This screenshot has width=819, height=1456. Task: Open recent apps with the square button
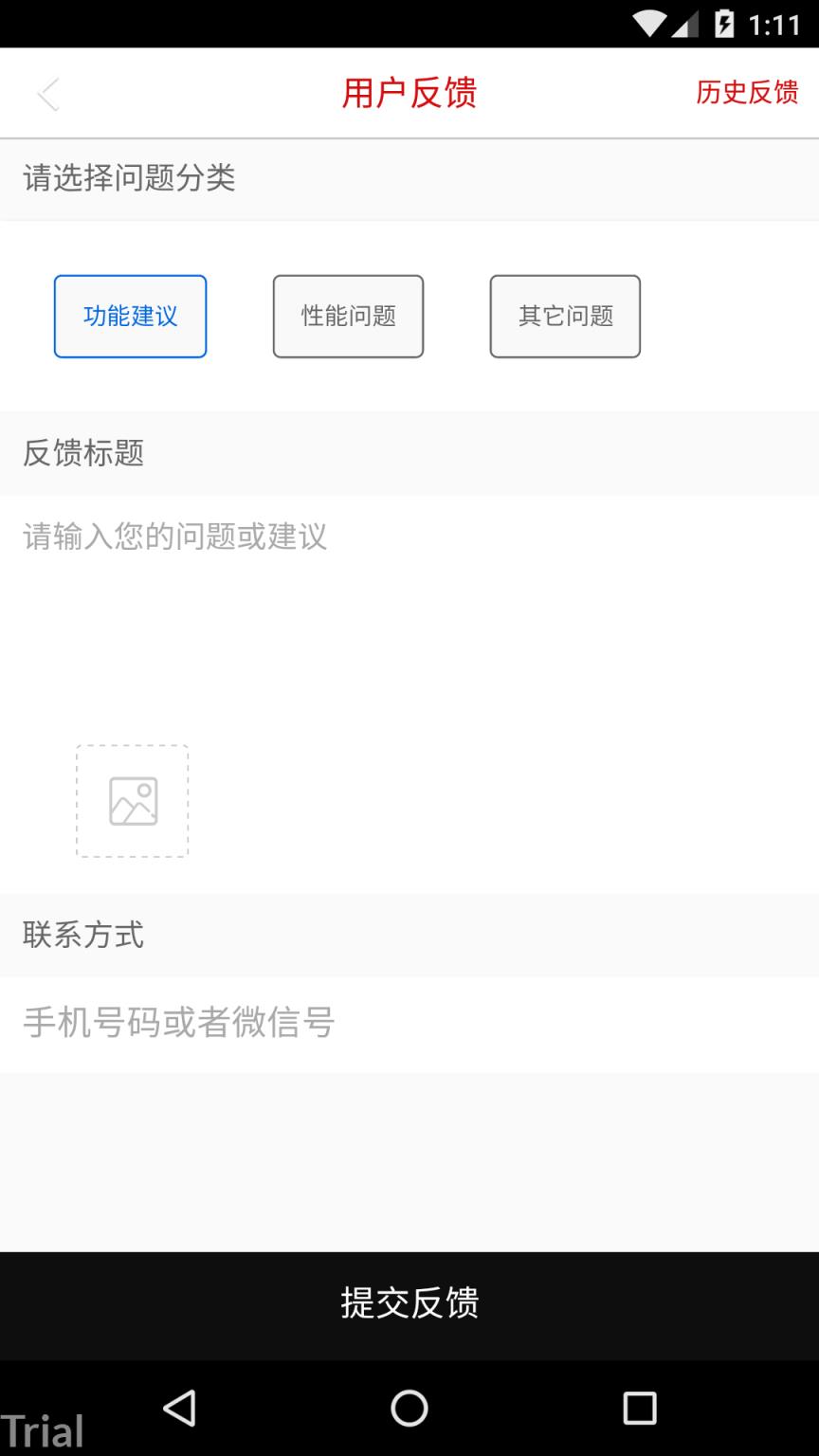640,1410
